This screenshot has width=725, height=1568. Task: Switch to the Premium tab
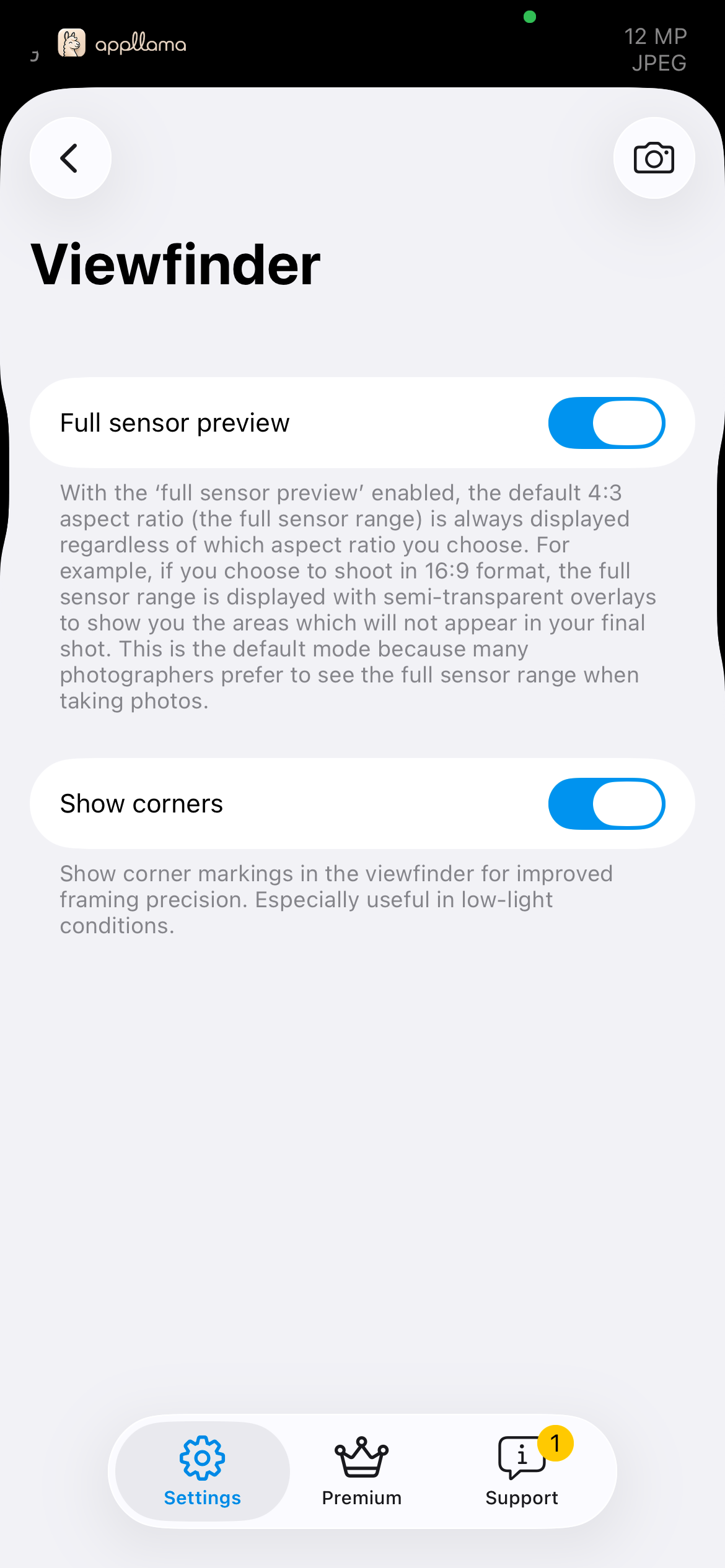pos(362,1471)
